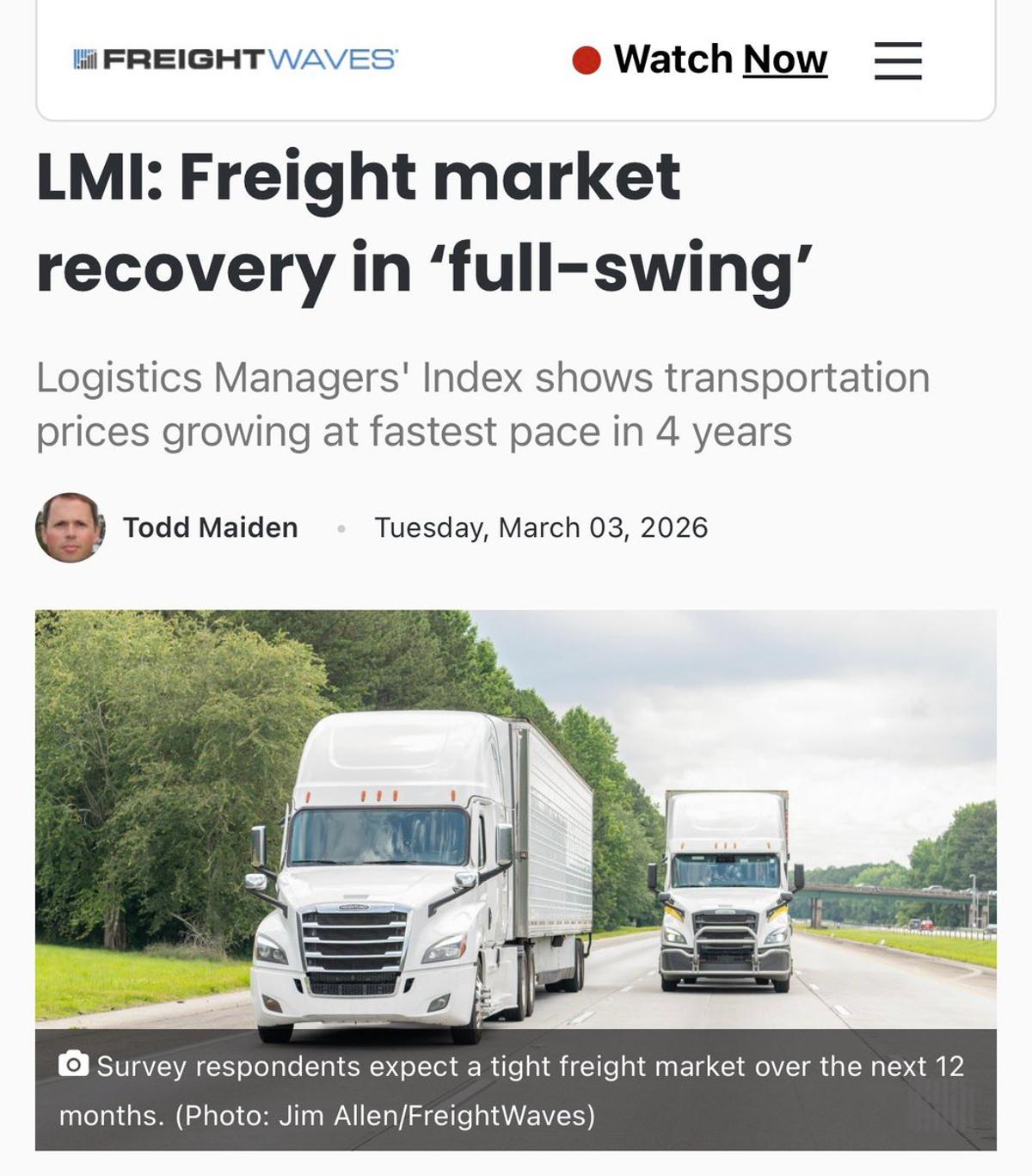Viewport: 1032px width, 1176px height.
Task: Open the hamburger menu to expand navigation
Action: click(898, 60)
